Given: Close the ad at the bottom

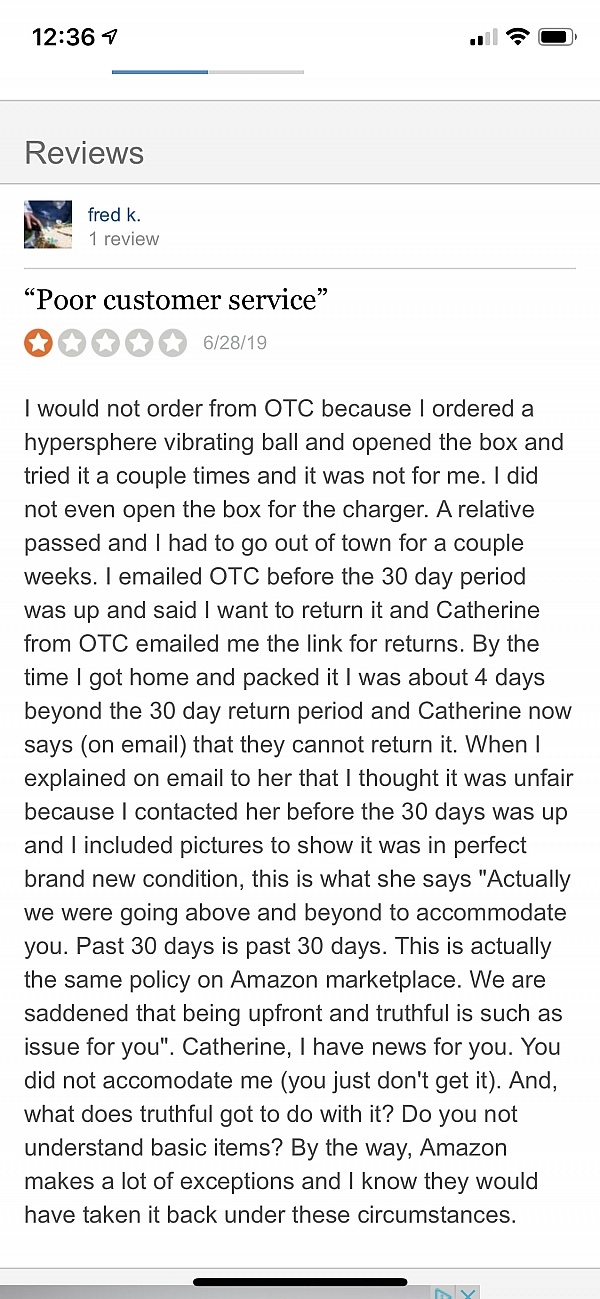Looking at the screenshot, I should pos(467,1292).
